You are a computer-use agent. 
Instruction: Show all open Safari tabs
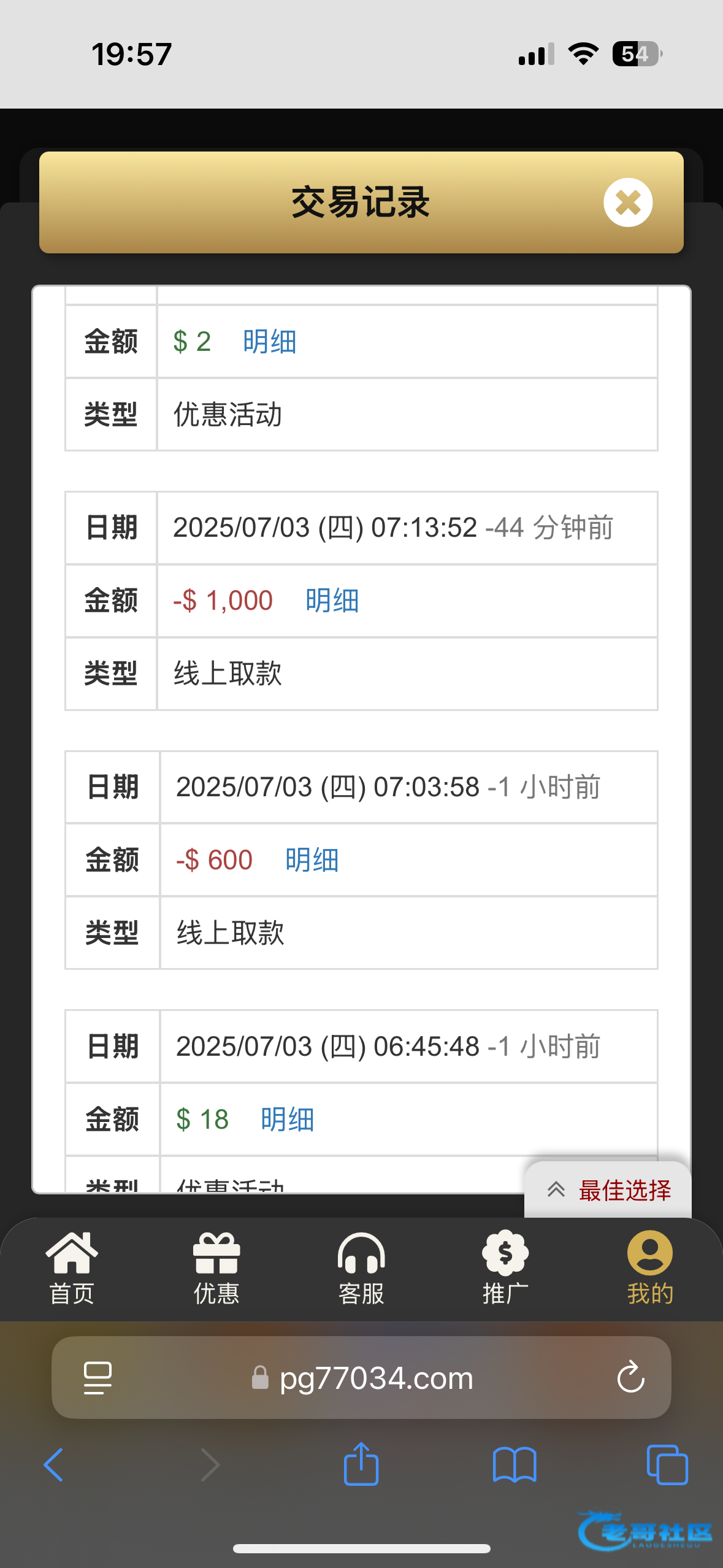pyautogui.click(x=667, y=1465)
